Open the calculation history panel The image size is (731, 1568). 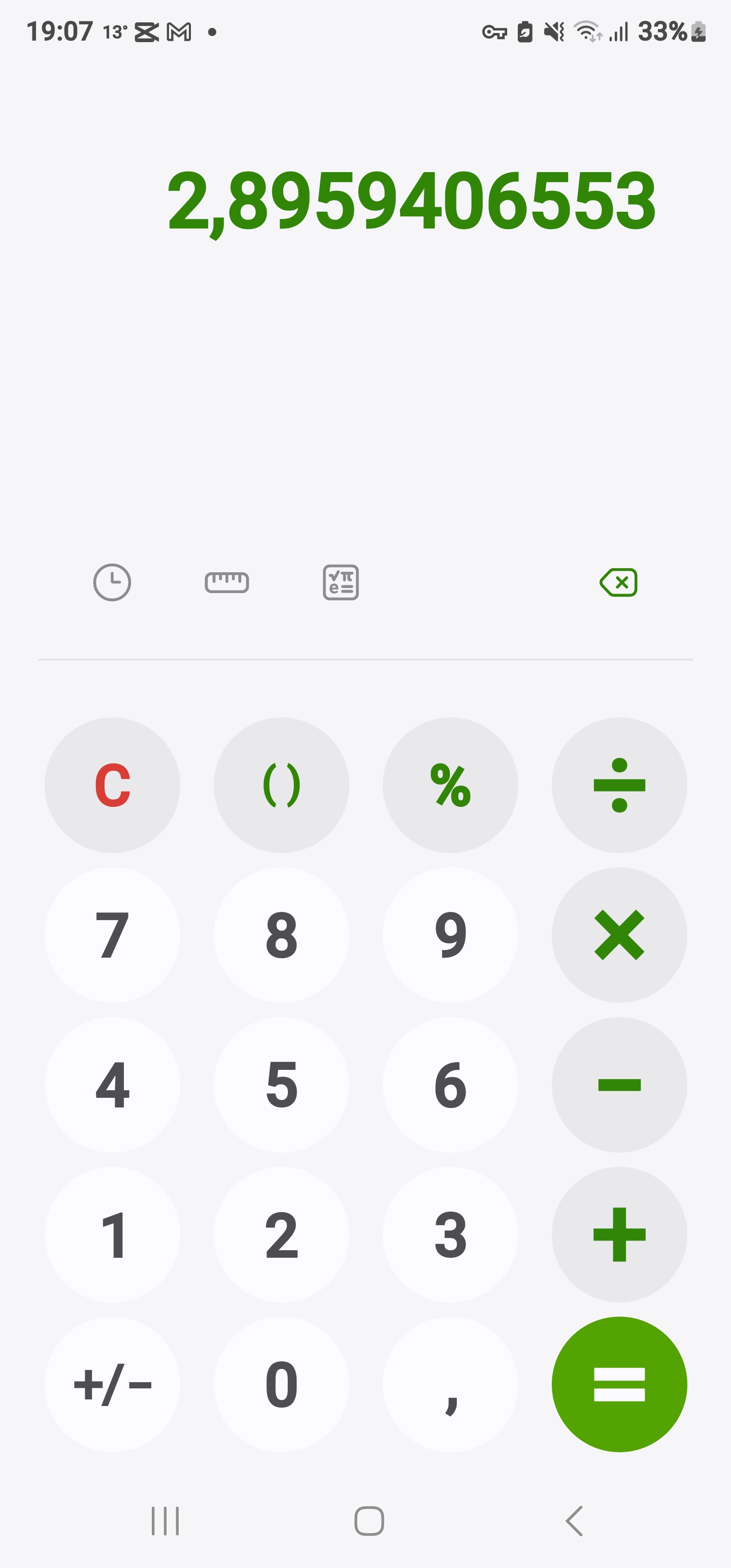[x=111, y=582]
